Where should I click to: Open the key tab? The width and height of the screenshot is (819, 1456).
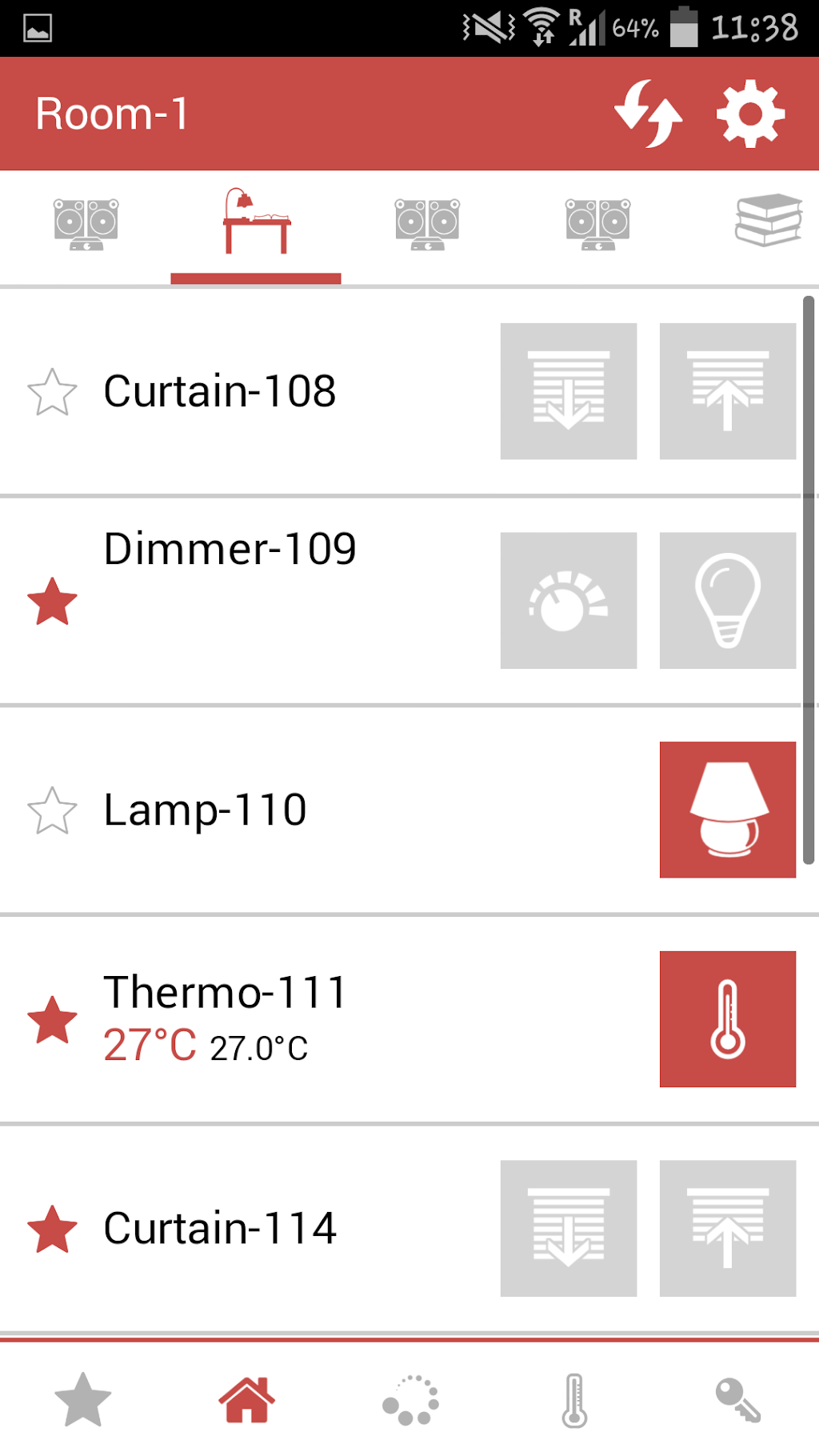coord(737,1400)
